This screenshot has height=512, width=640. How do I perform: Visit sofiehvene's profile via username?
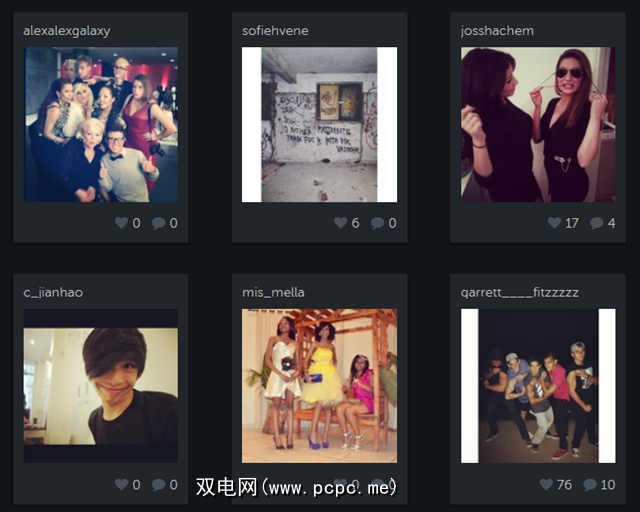[x=275, y=31]
